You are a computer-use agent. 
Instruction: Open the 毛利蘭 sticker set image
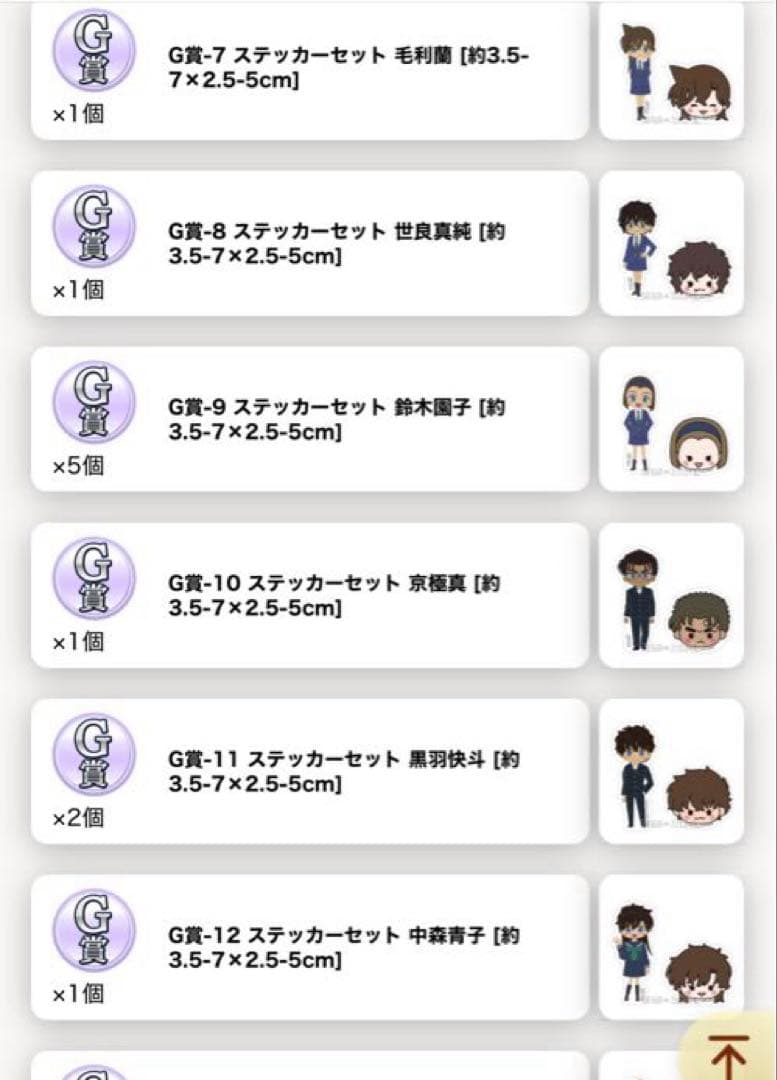click(671, 72)
